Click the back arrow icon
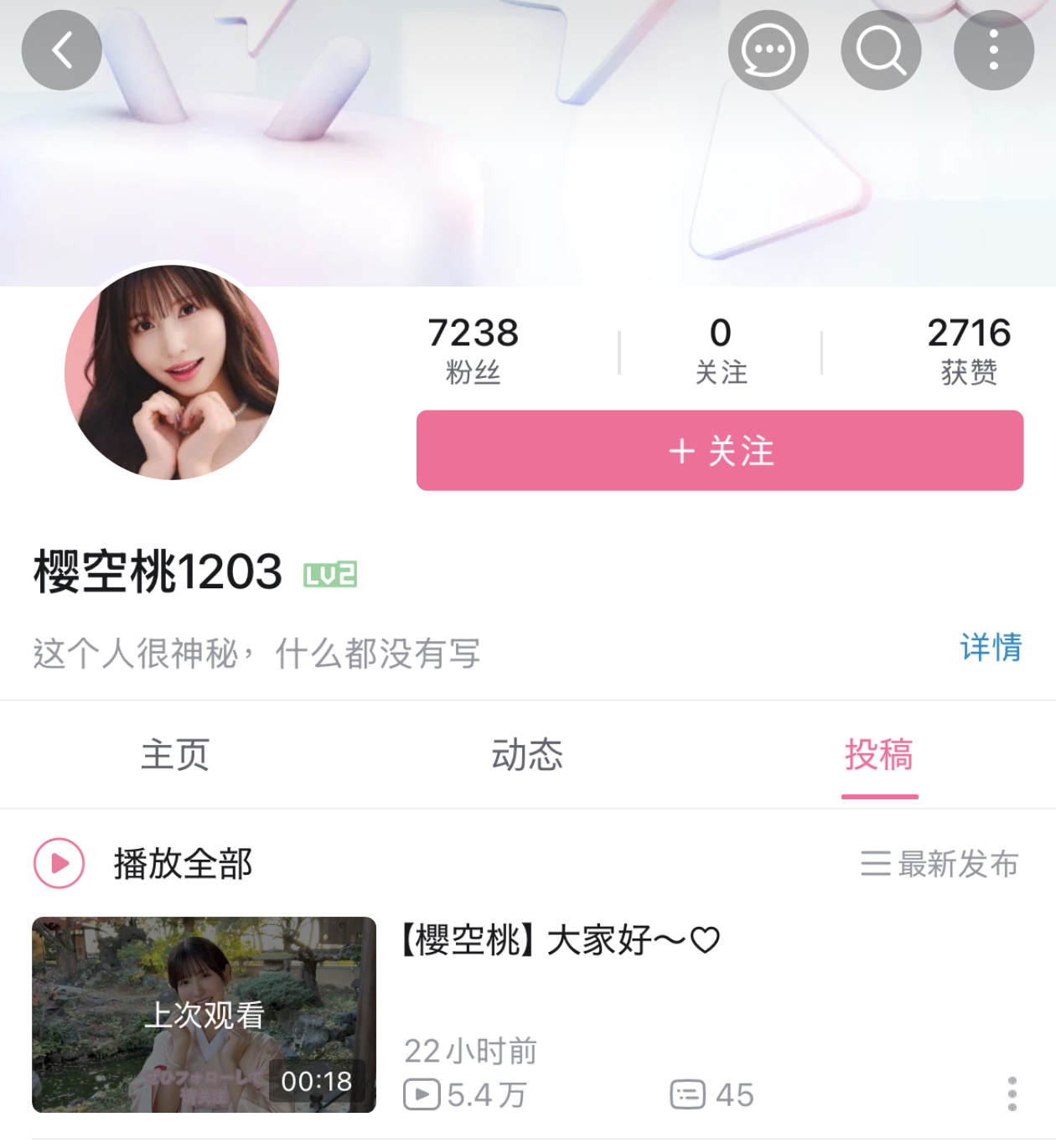Screen dimensions: 1056x1148 [x=61, y=49]
